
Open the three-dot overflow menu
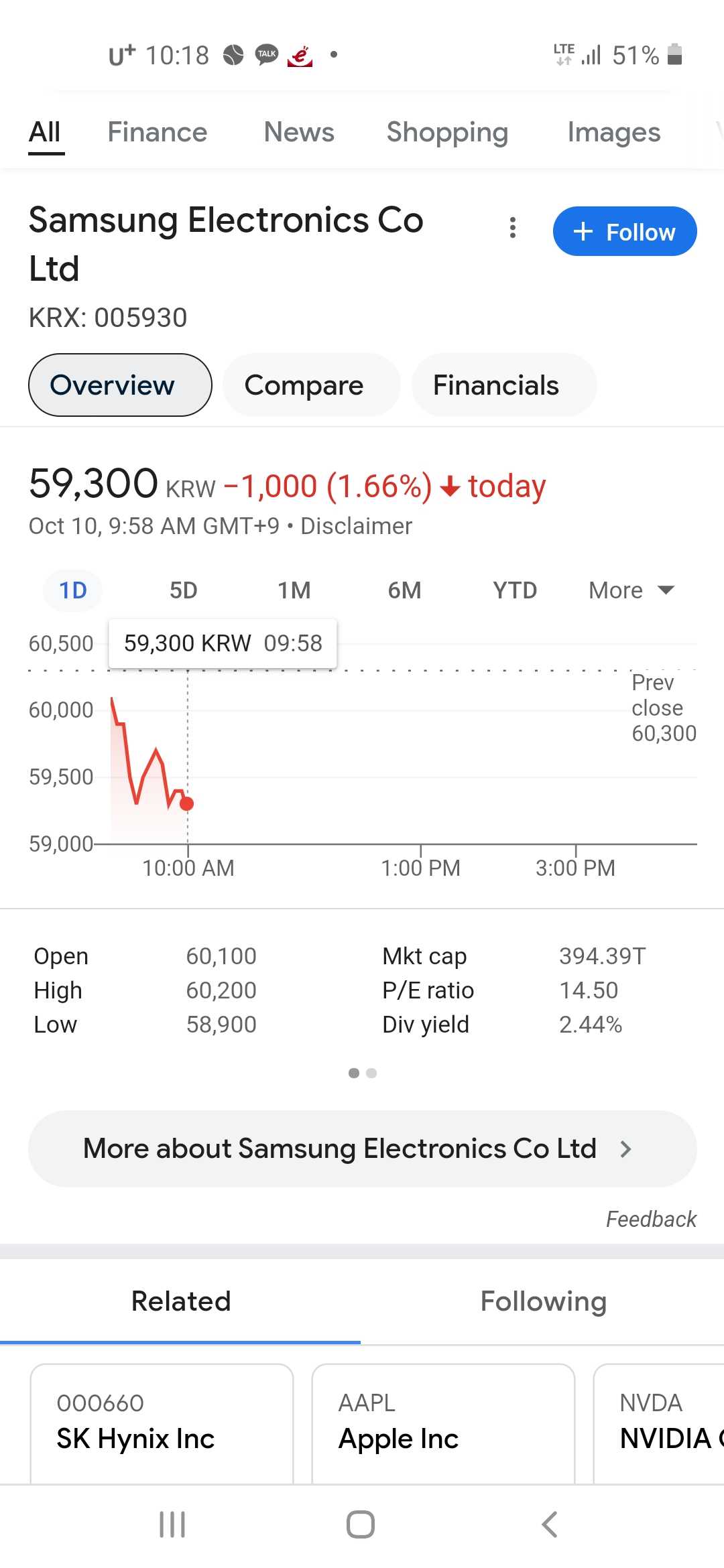coord(513,228)
